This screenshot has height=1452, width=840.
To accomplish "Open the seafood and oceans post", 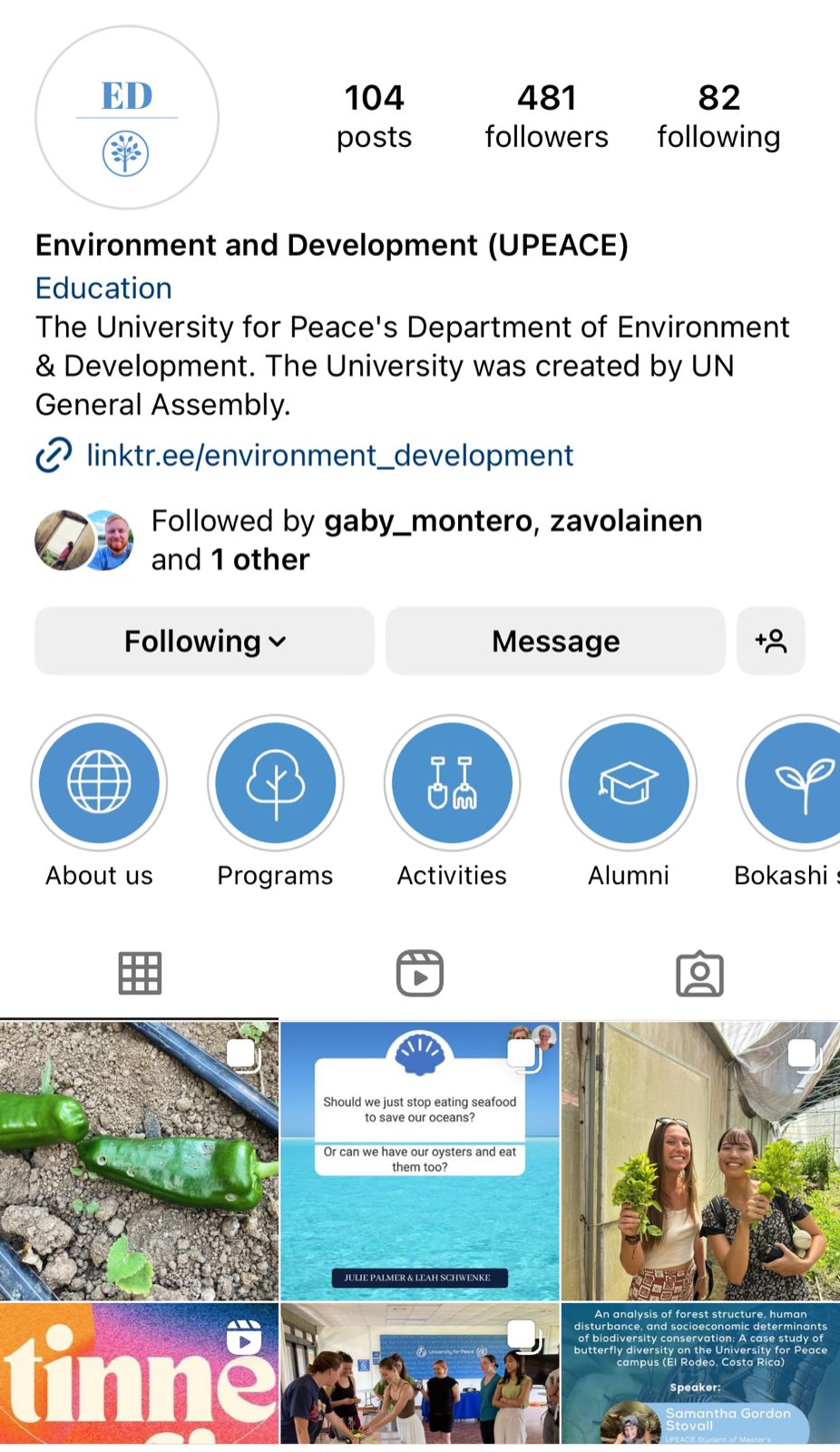I will (420, 1161).
